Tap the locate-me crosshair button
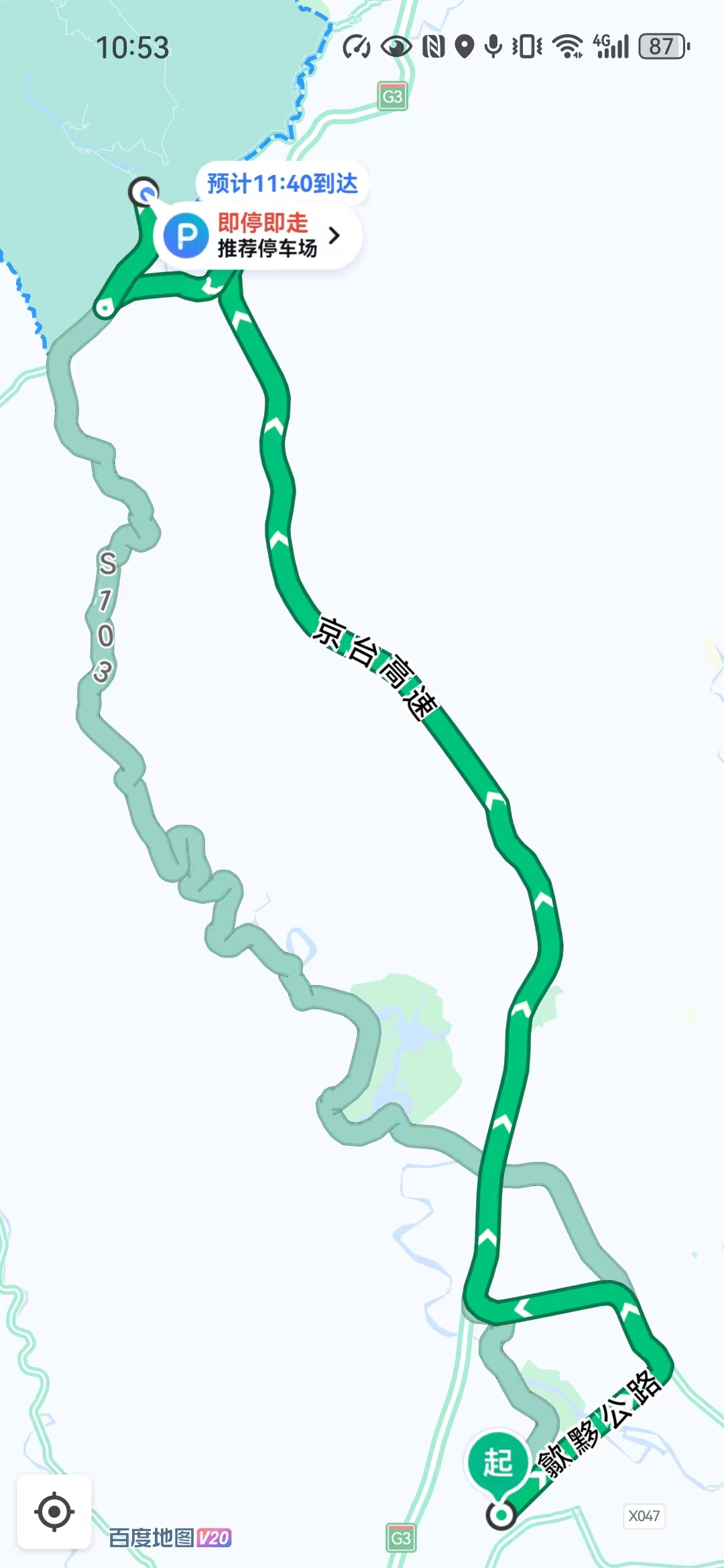The width and height of the screenshot is (724, 1568). 54,1512
